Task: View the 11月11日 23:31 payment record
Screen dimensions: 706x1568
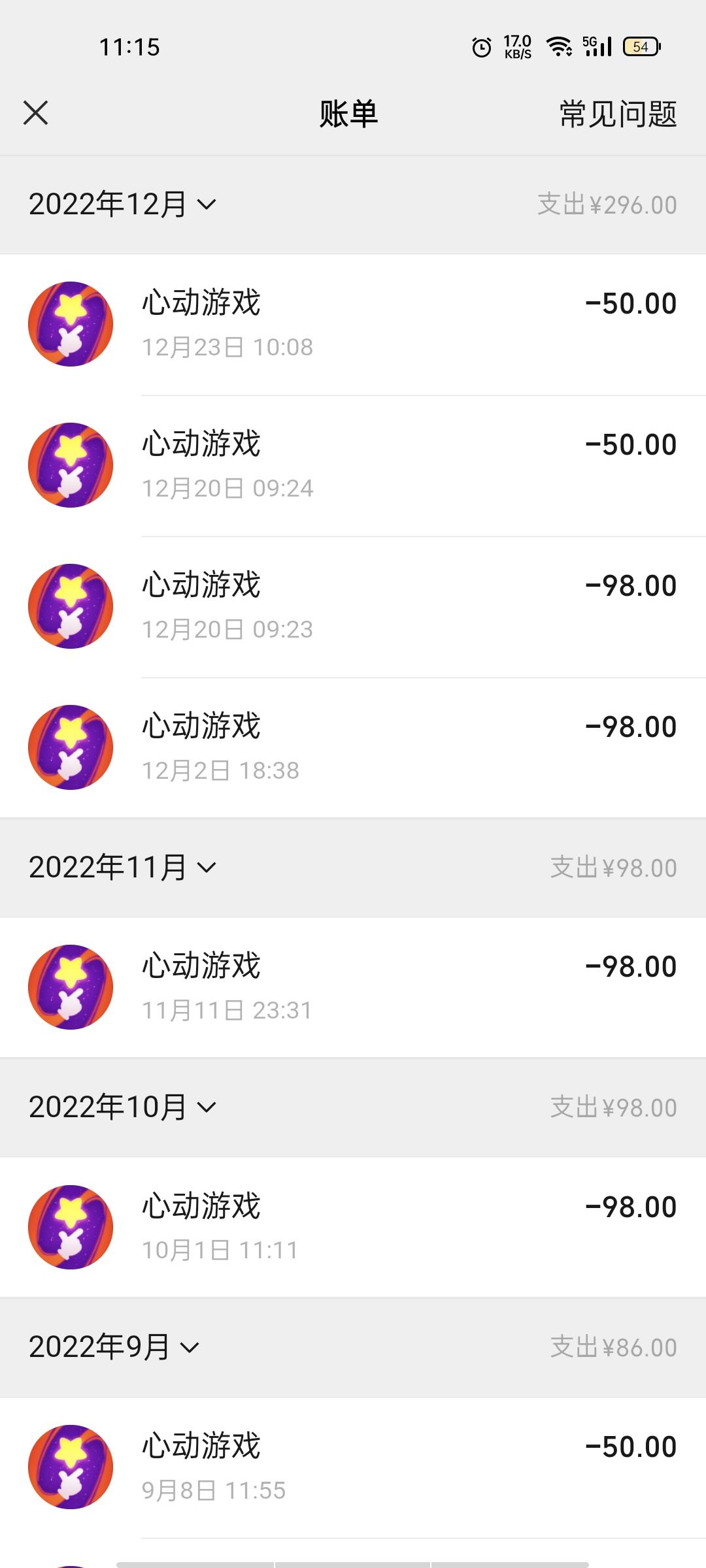Action: (x=353, y=987)
